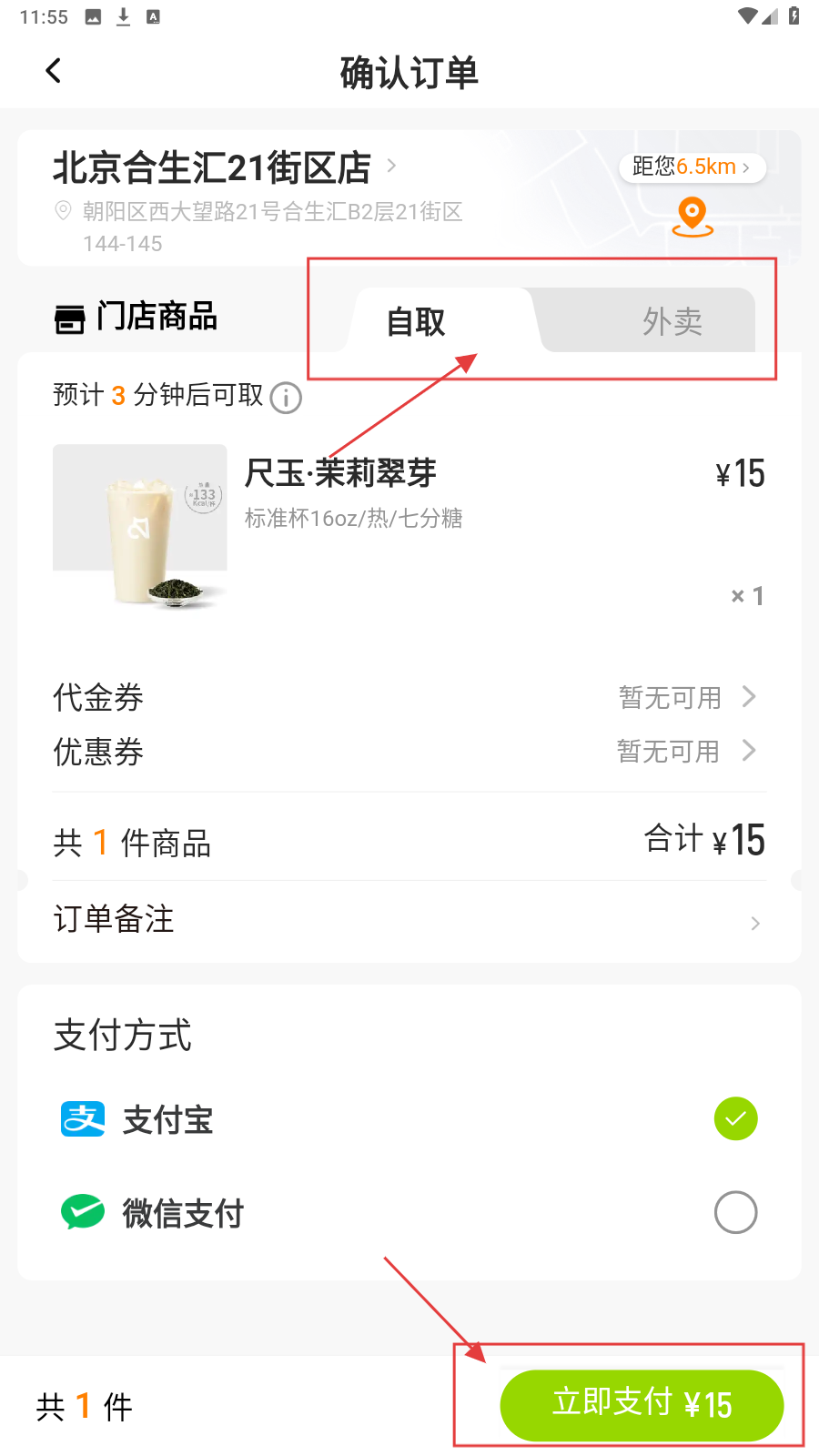Viewport: 819px width, 1456px height.
Task: Go back from the order confirmation page
Action: [54, 71]
